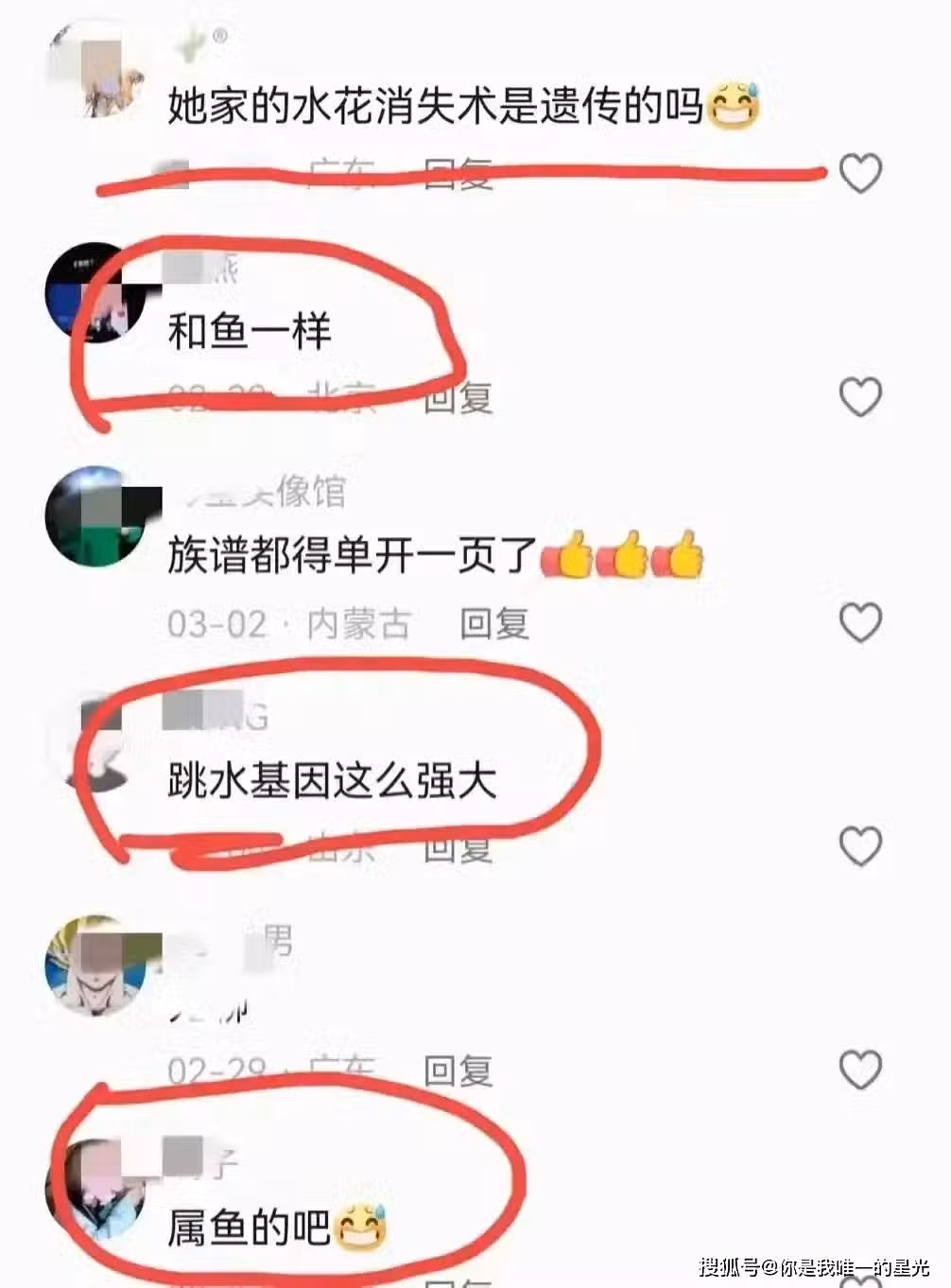Like the comment 族谱都得单开一页了
Image resolution: width=951 pixels, height=1288 pixels.
[x=859, y=622]
